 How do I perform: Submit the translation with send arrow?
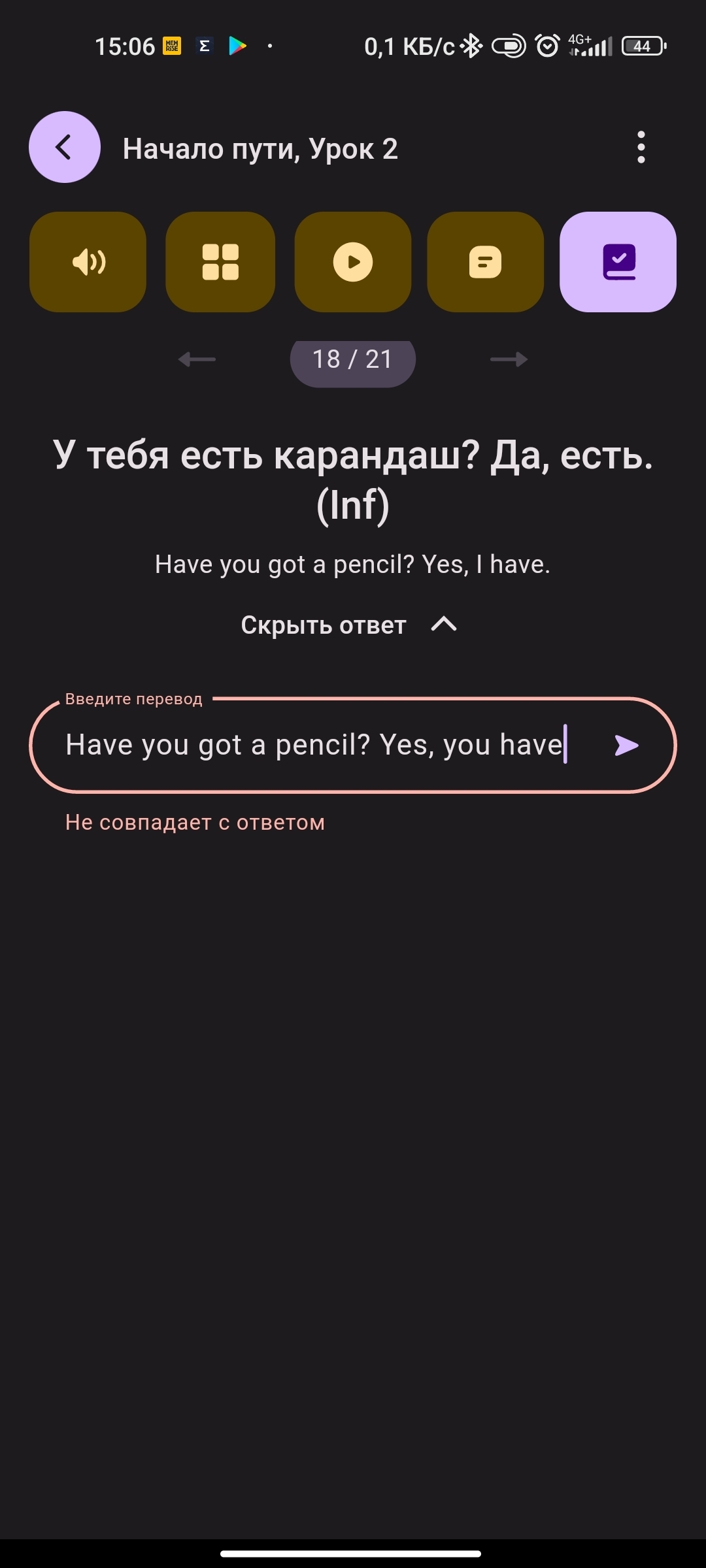[626, 745]
